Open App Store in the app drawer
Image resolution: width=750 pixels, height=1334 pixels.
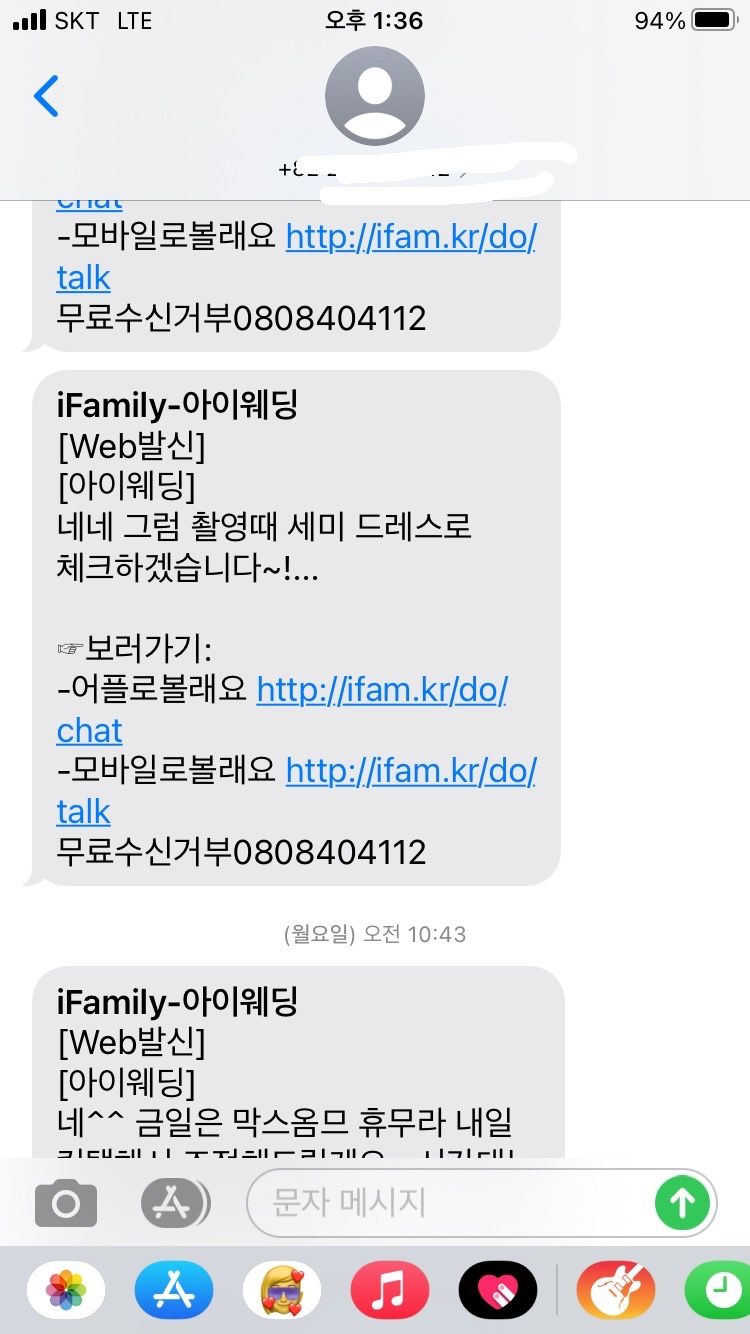[x=174, y=1290]
